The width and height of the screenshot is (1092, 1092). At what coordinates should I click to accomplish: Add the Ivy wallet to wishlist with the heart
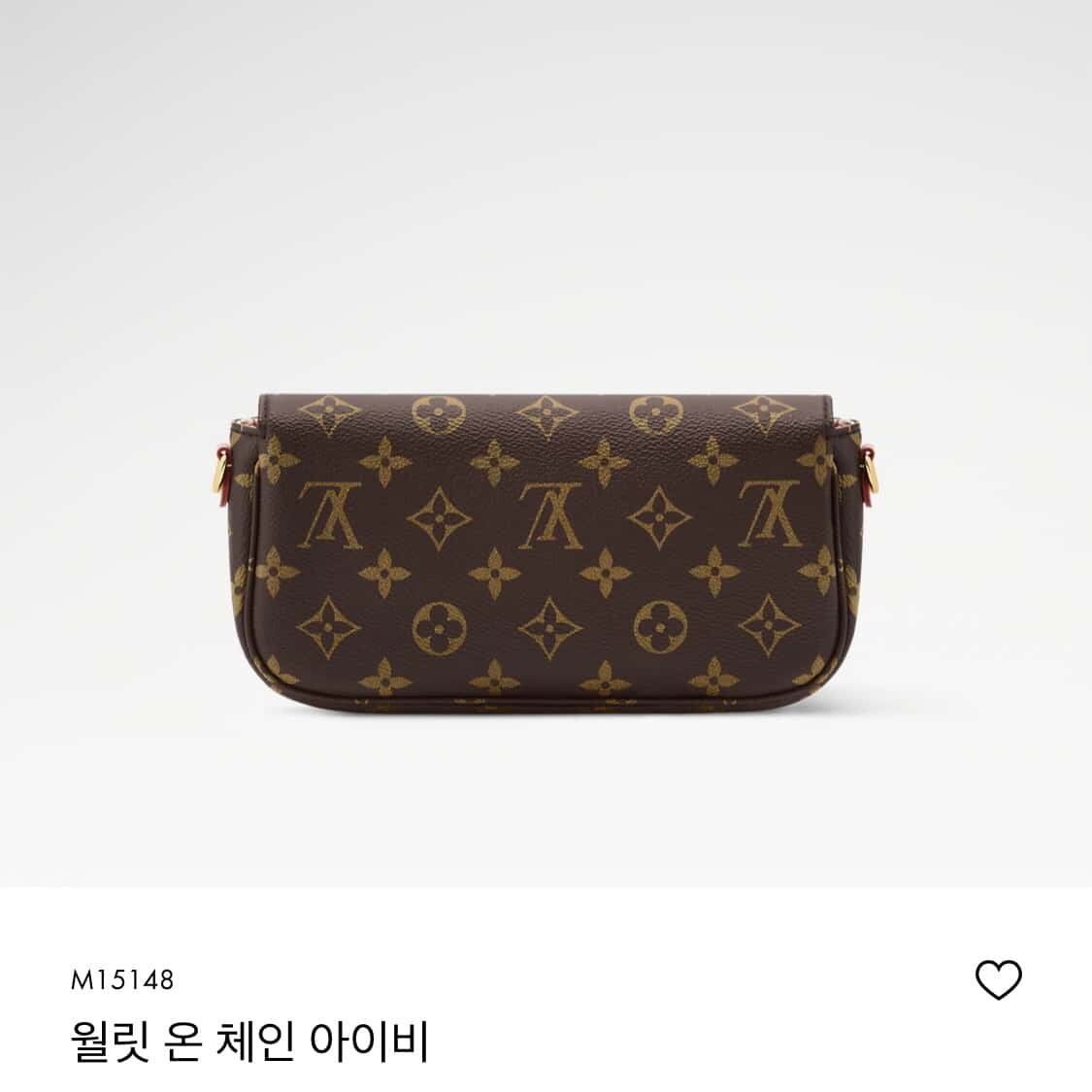[x=998, y=979]
